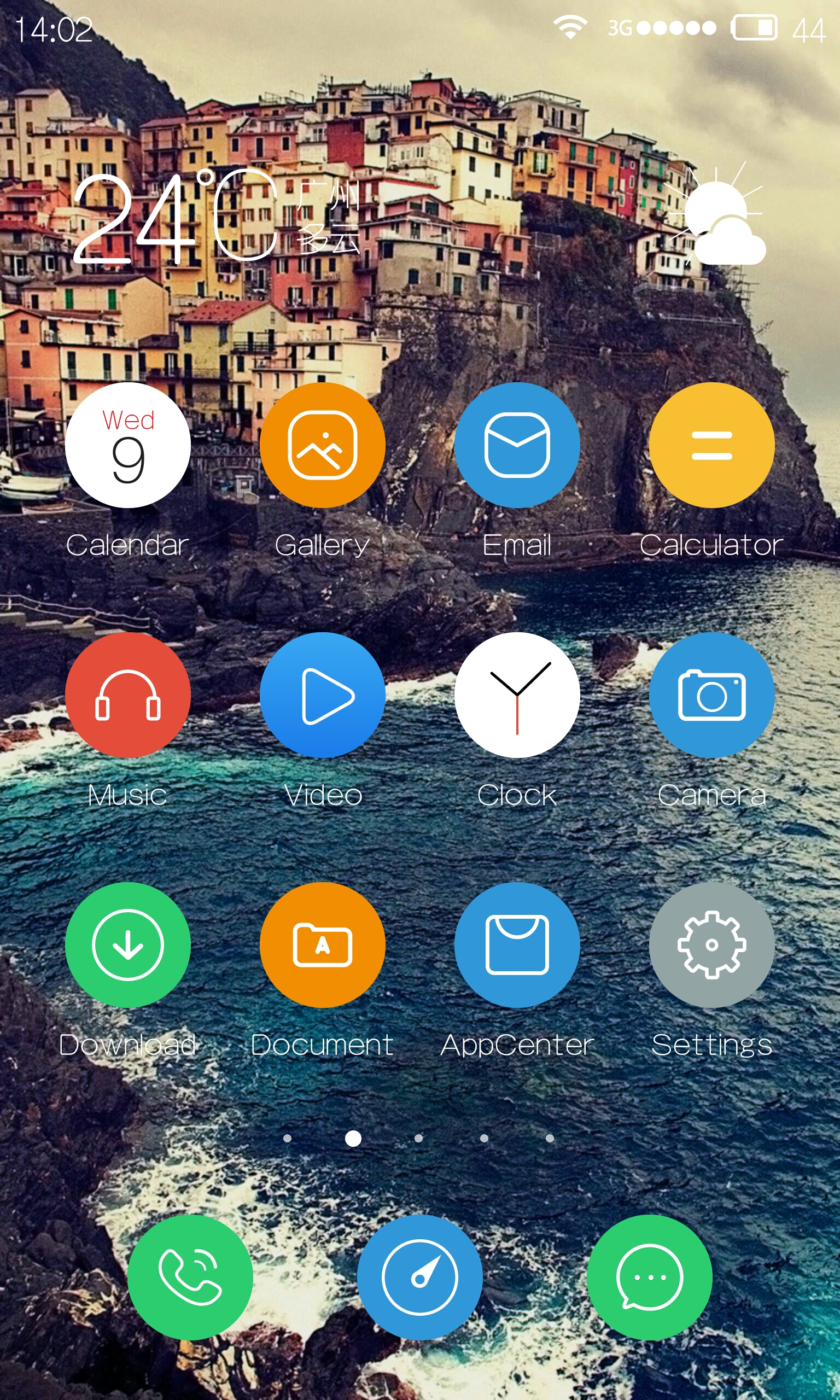Open the phone dialer in the dock
This screenshot has height=1400, width=840.
point(190,1277)
